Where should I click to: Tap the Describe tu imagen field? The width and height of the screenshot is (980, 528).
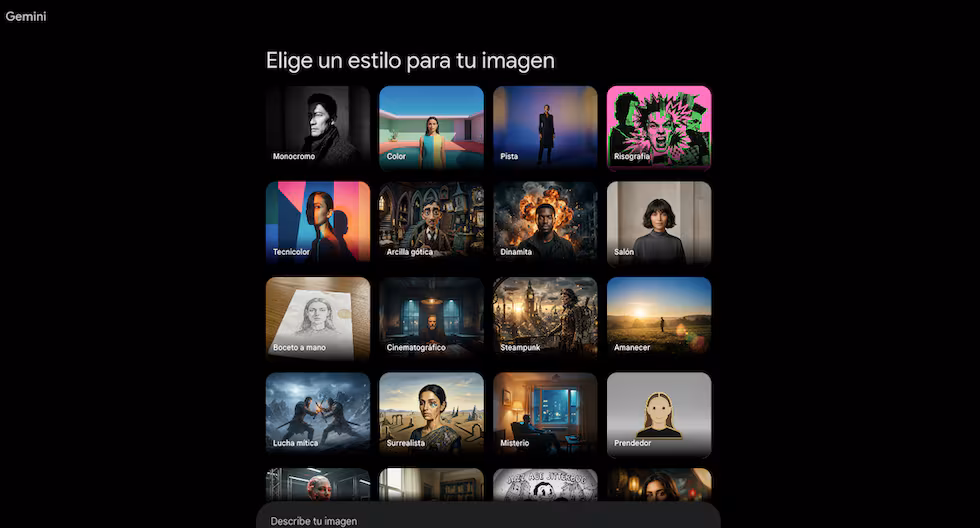coord(488,520)
